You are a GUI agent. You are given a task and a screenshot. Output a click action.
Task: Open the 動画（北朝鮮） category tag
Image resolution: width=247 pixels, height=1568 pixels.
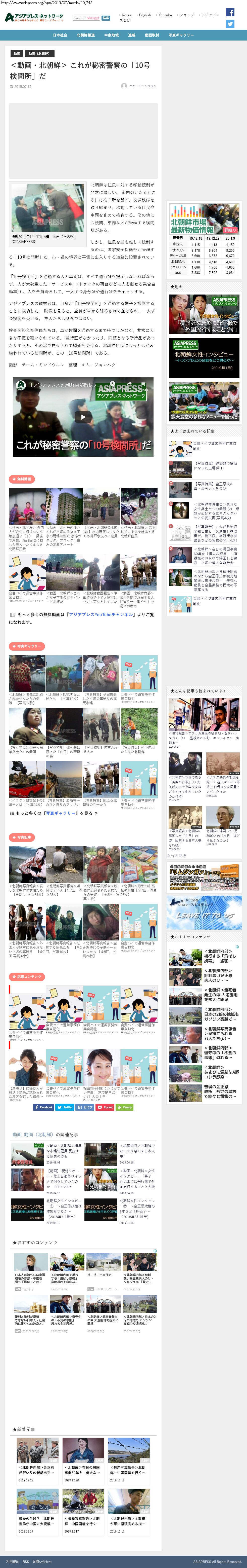coord(39,54)
